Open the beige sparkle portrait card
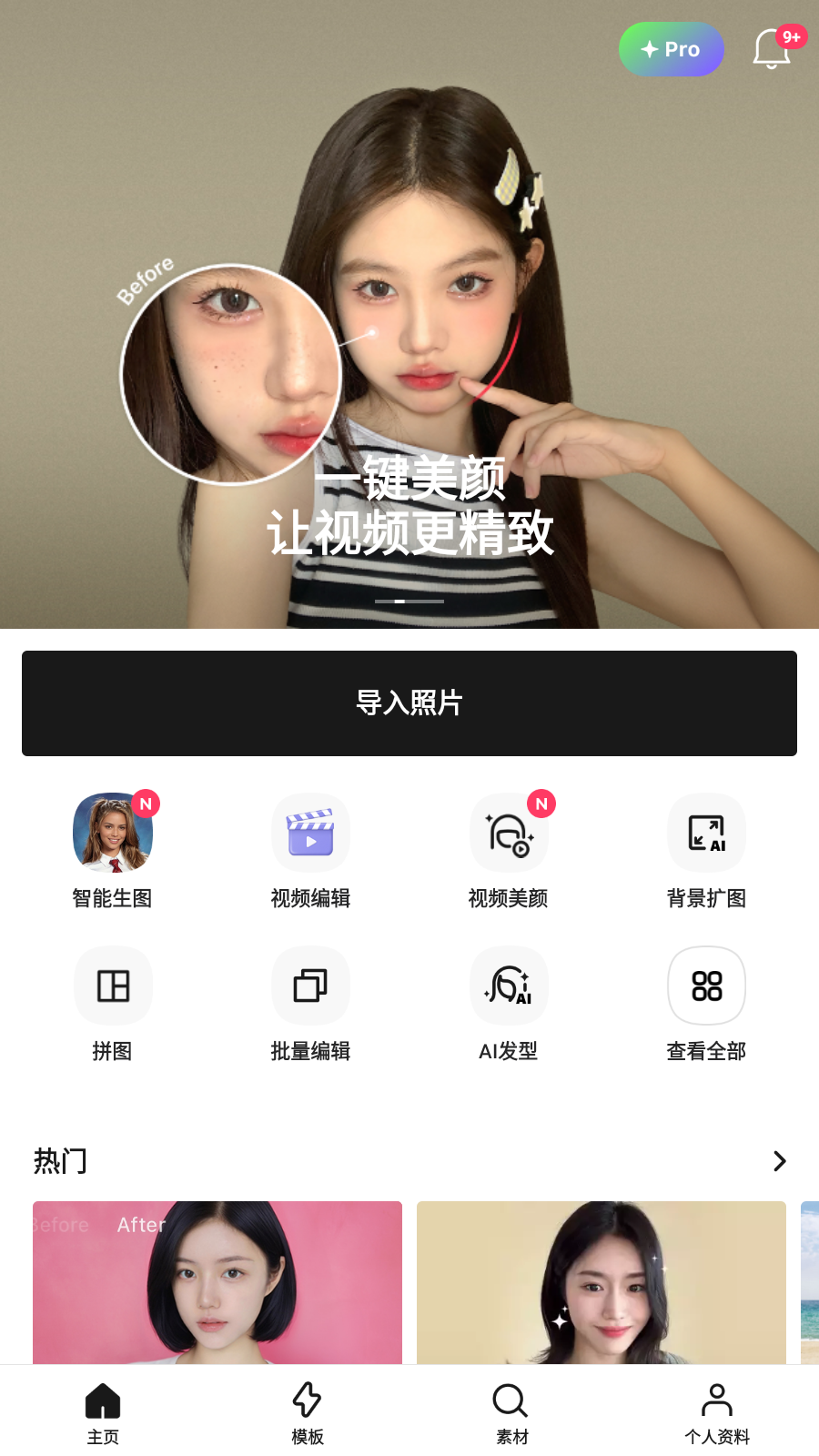This screenshot has width=819, height=1456. pyautogui.click(x=602, y=1282)
